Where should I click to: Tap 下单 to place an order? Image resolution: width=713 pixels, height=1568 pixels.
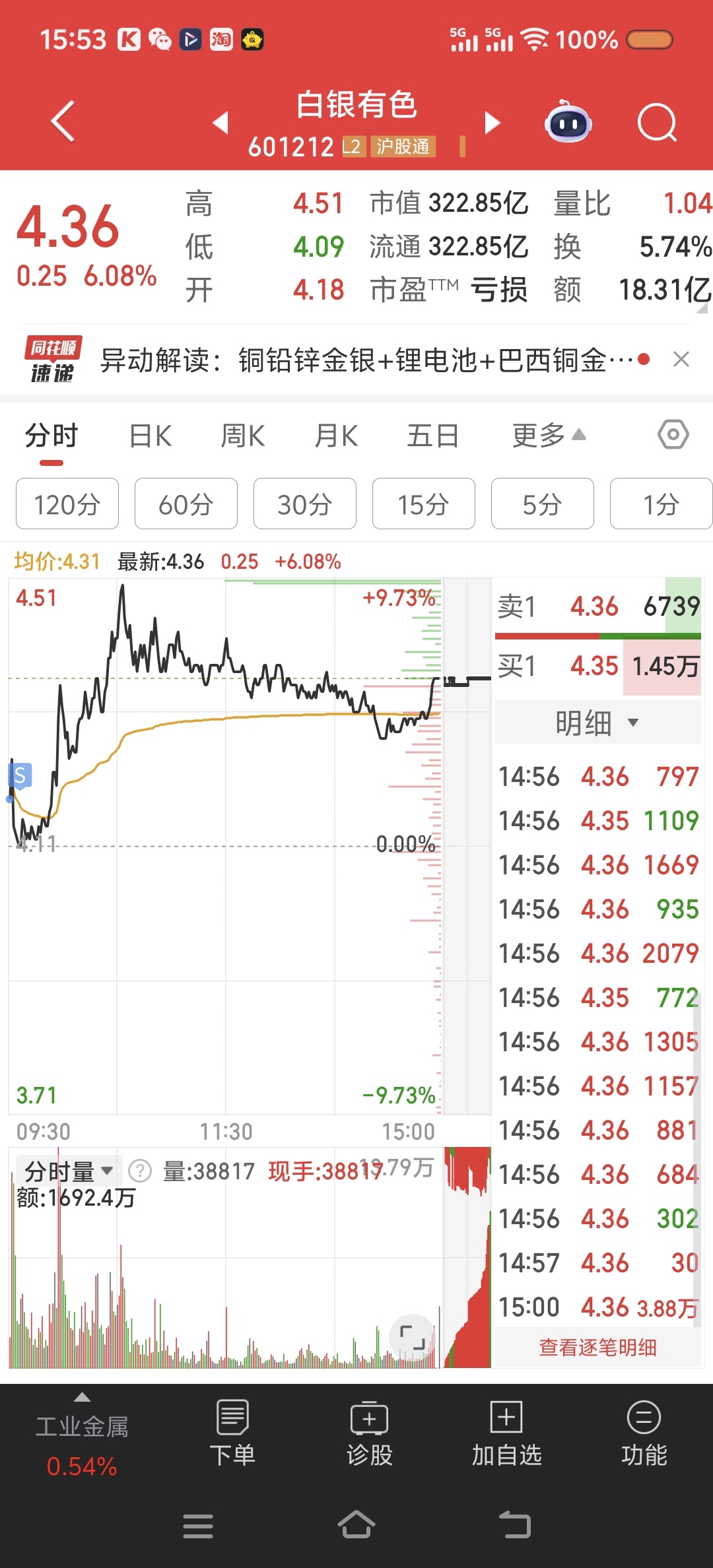click(x=232, y=1433)
